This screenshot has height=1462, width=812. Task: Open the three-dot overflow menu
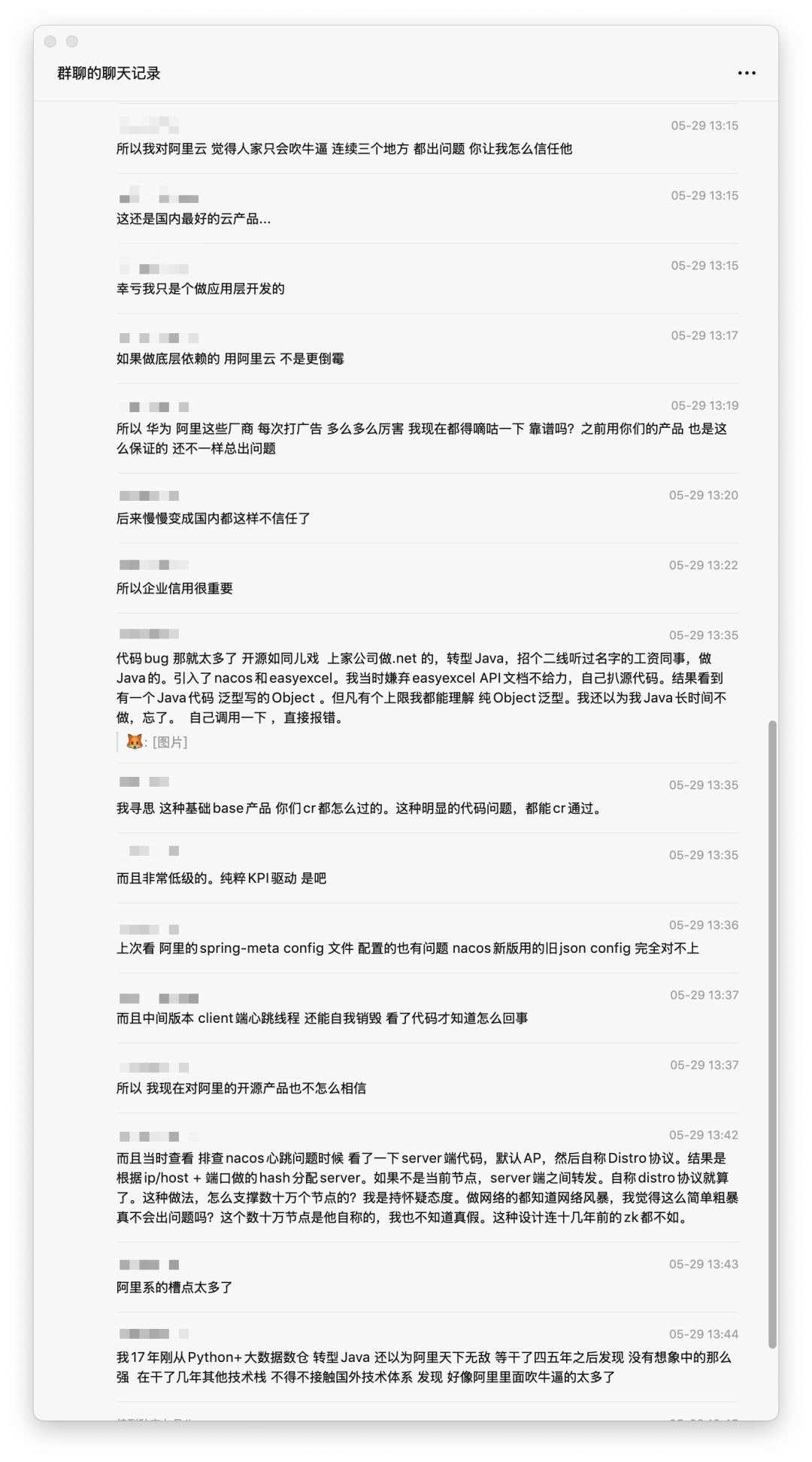[747, 73]
